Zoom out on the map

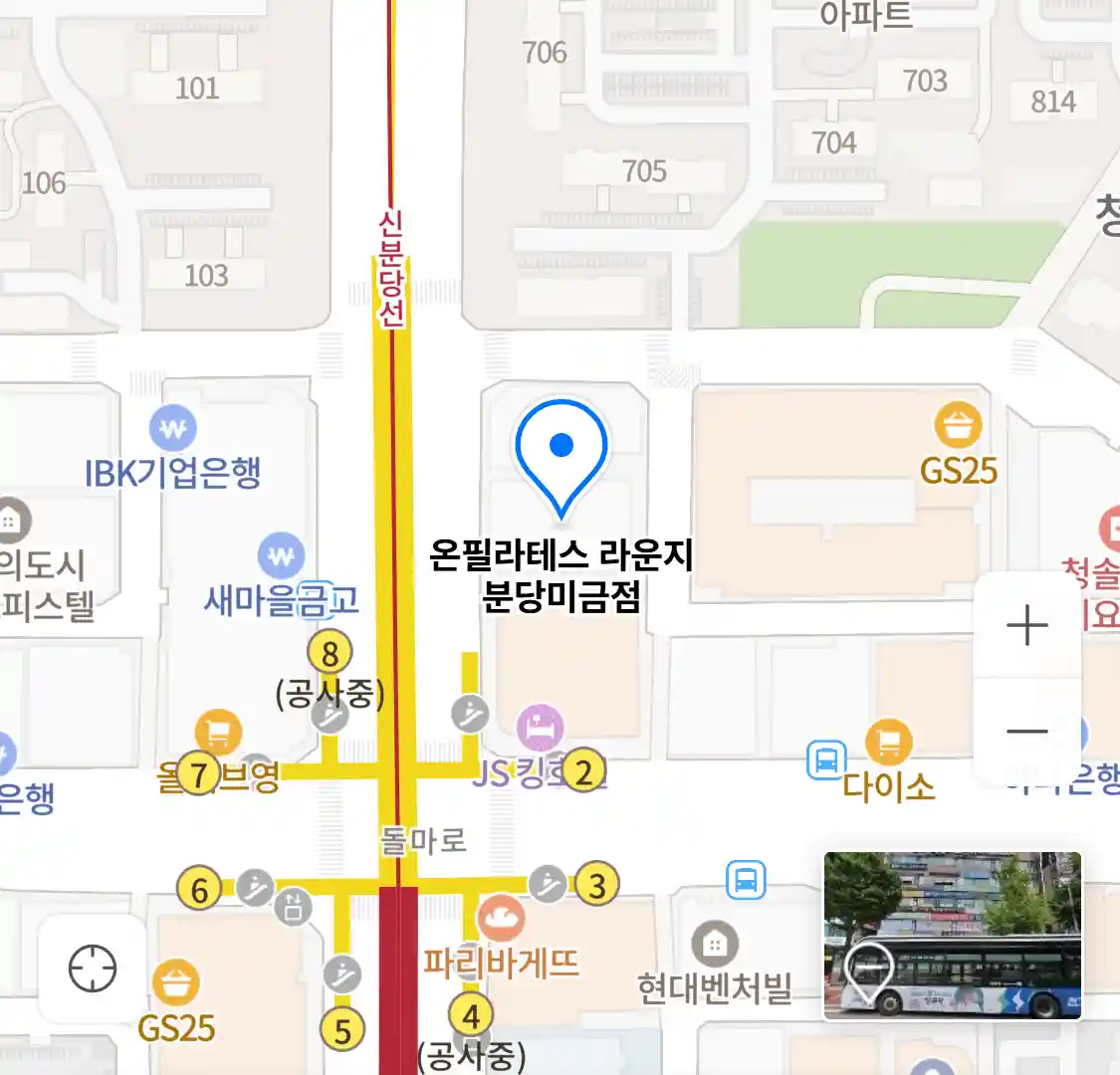coord(1026,732)
